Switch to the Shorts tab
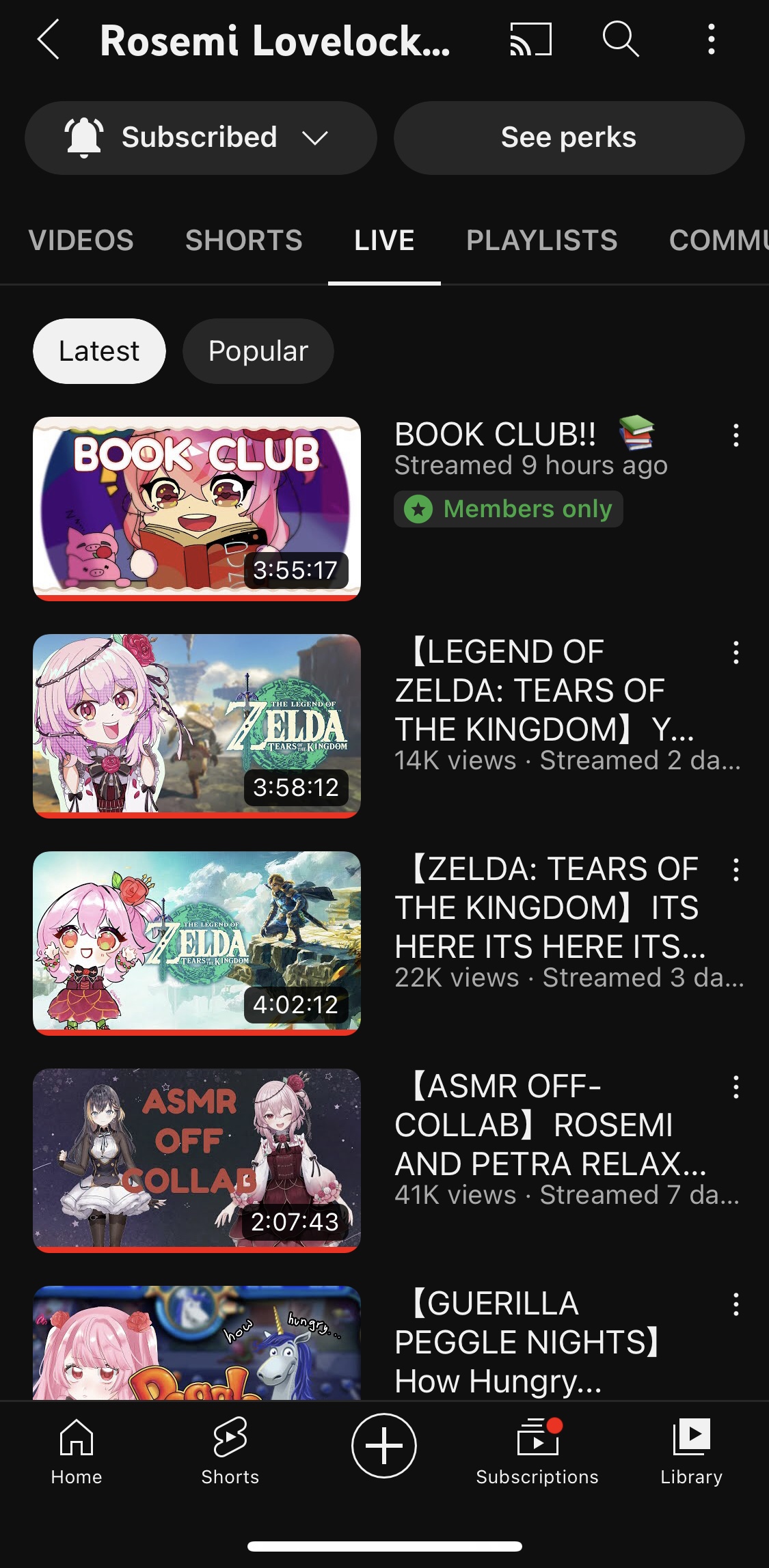The image size is (769, 1568). [243, 240]
